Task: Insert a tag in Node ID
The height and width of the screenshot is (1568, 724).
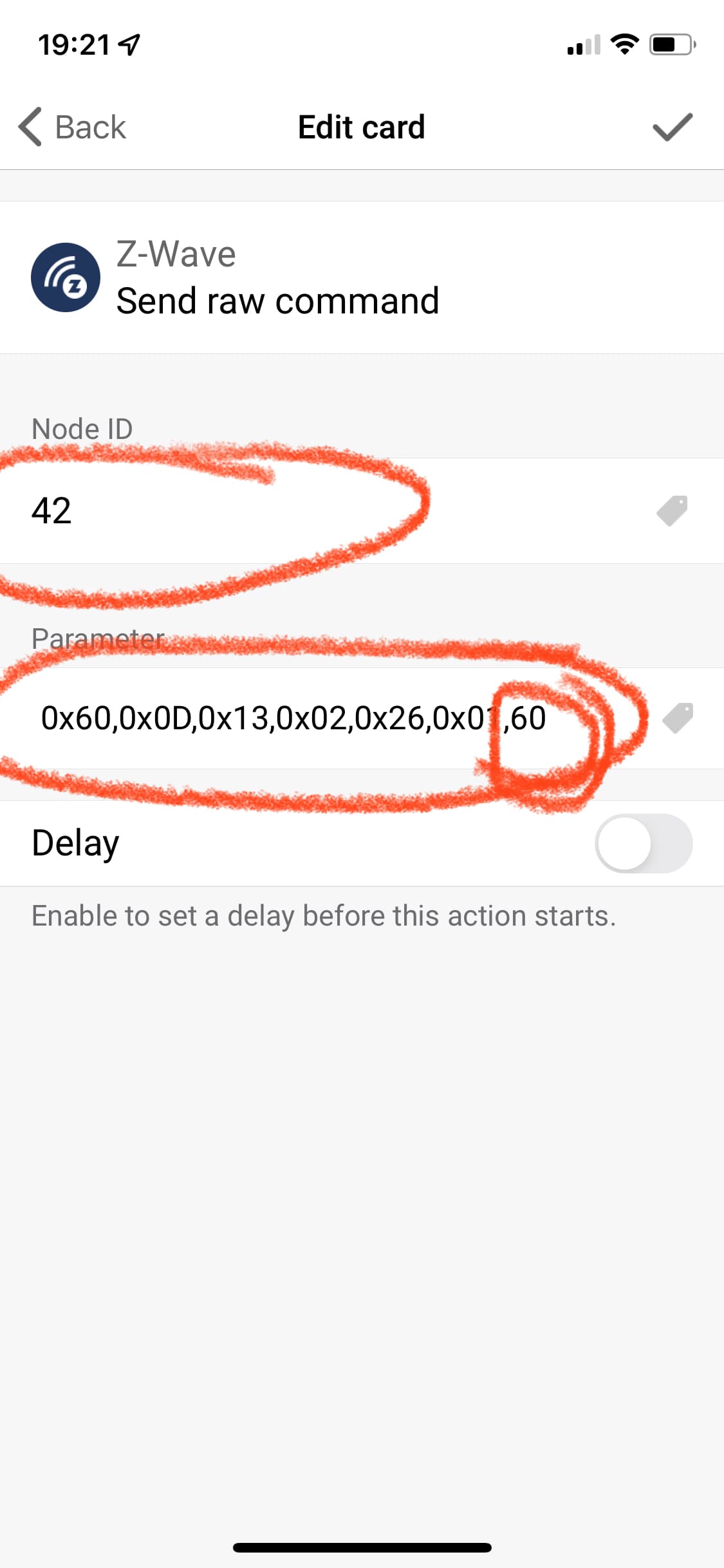Action: (x=672, y=511)
